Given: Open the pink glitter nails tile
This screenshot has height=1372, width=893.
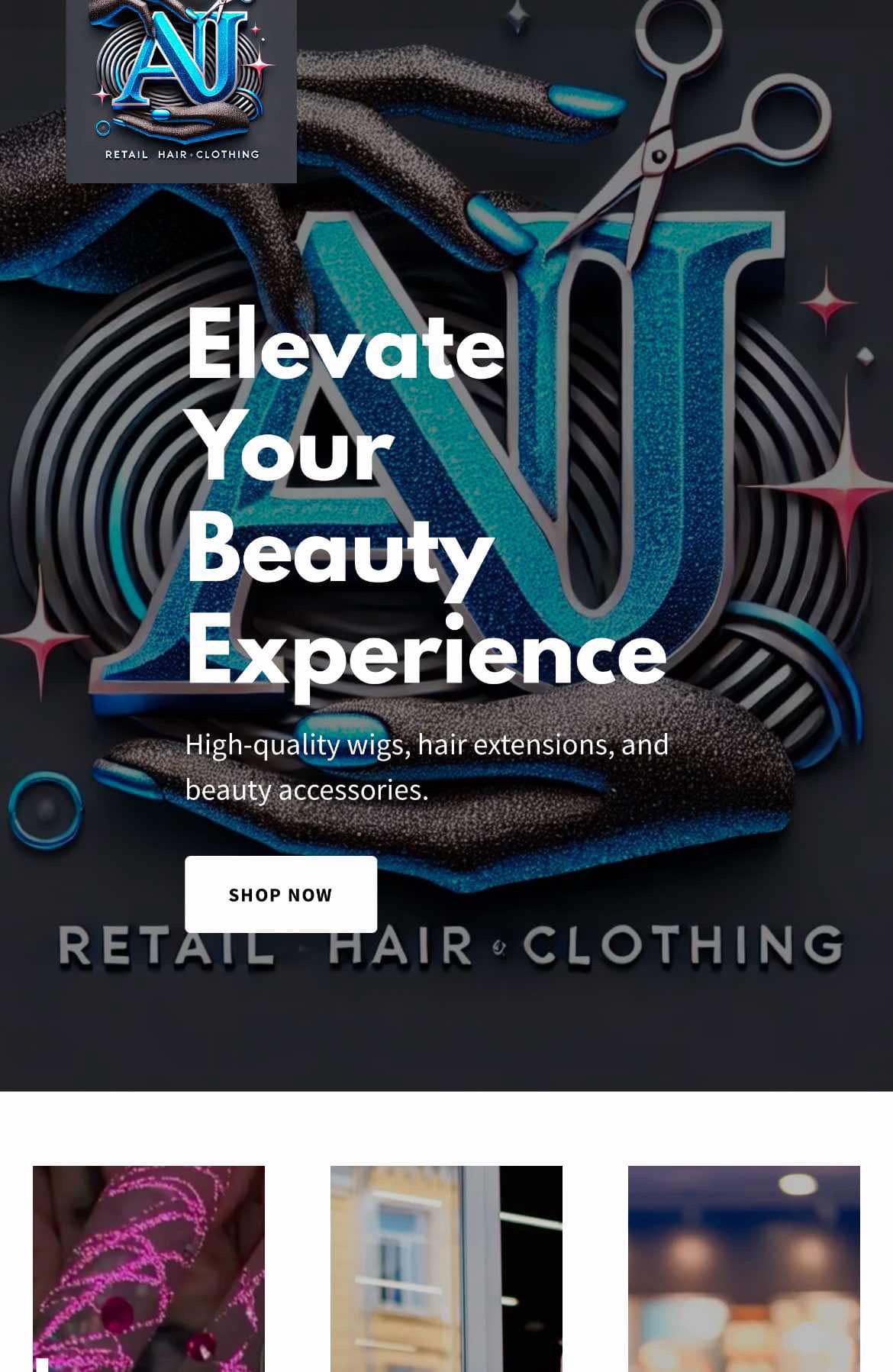Looking at the screenshot, I should (x=148, y=1267).
